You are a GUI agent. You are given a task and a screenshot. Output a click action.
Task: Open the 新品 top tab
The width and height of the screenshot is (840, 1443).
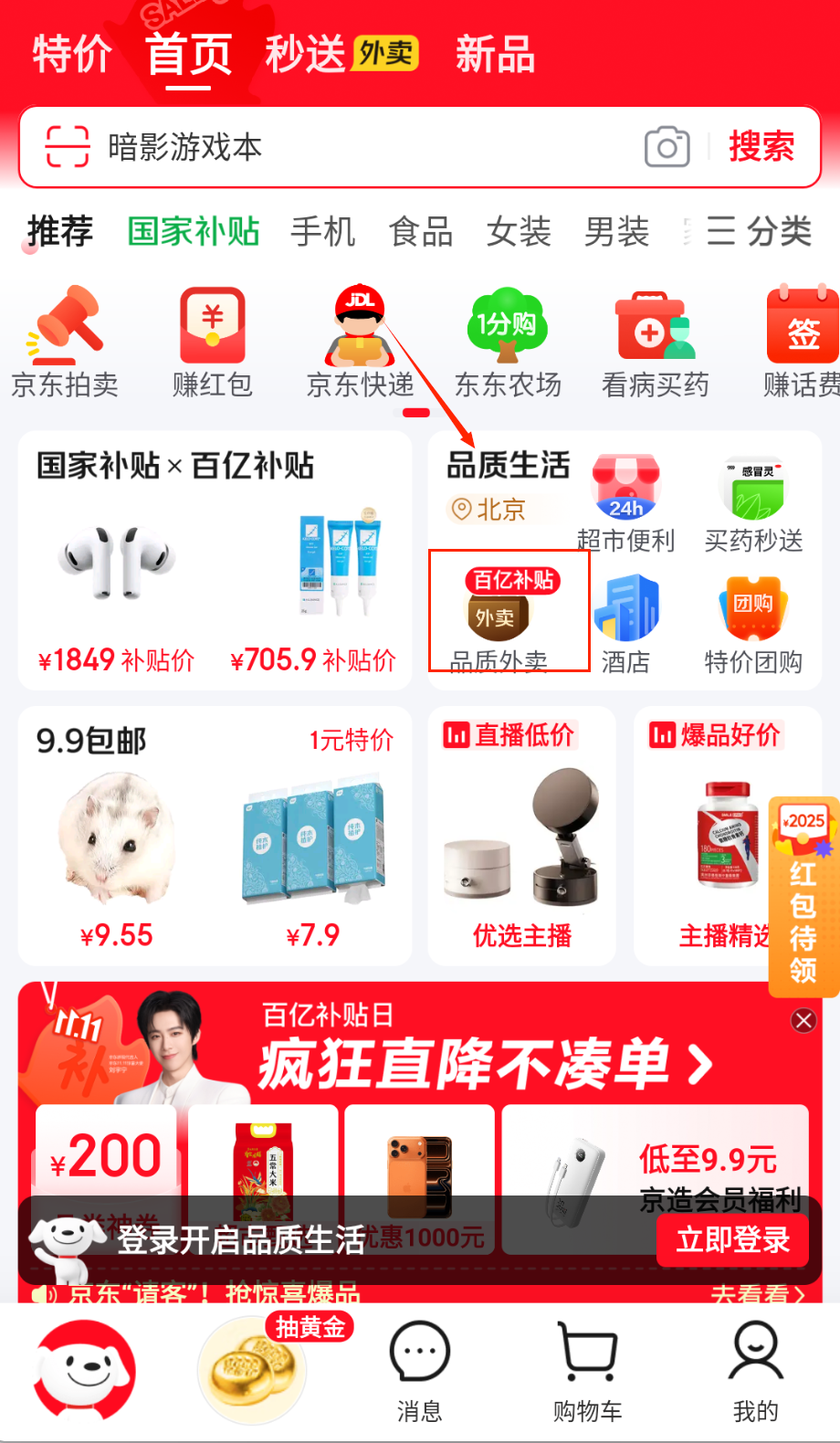495,54
